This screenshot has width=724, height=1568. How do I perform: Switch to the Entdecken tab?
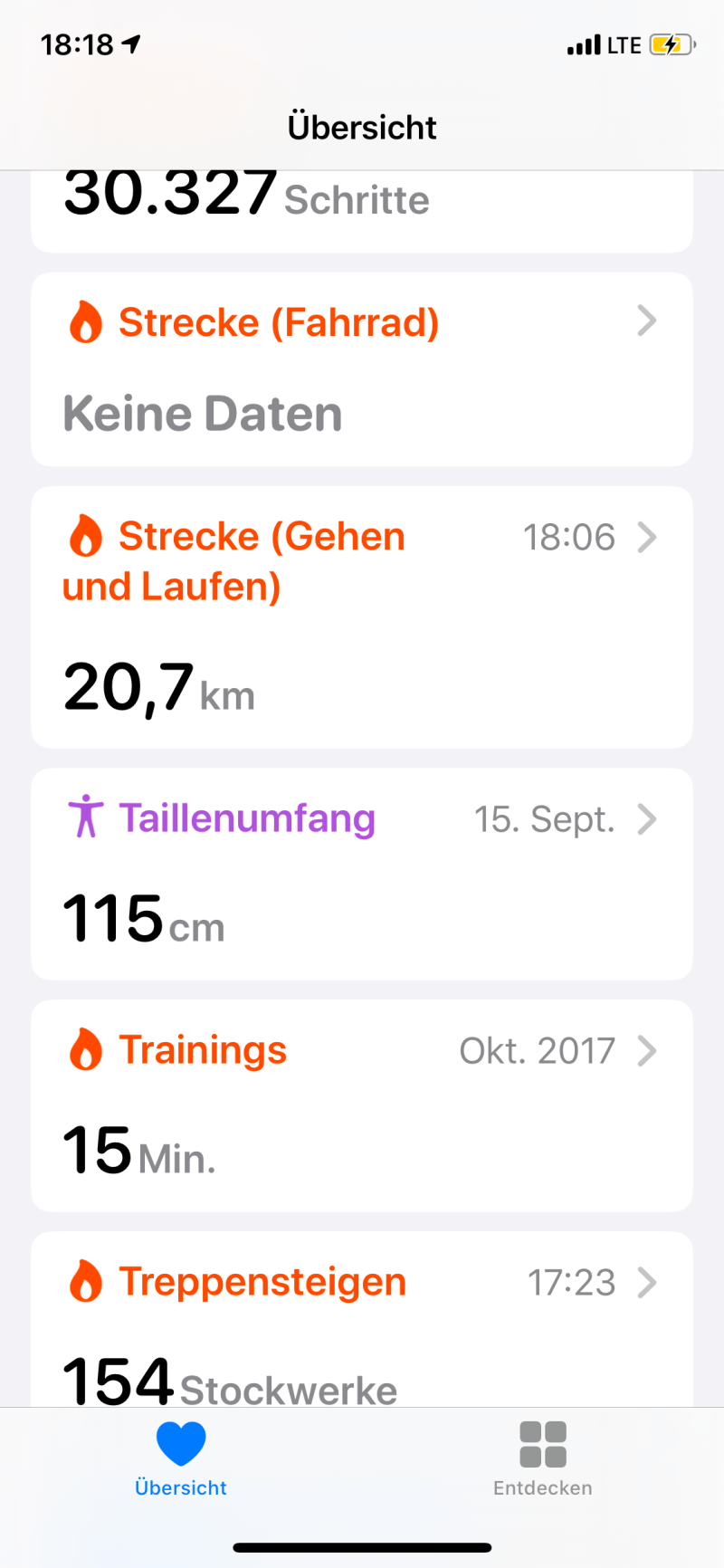543,1459
